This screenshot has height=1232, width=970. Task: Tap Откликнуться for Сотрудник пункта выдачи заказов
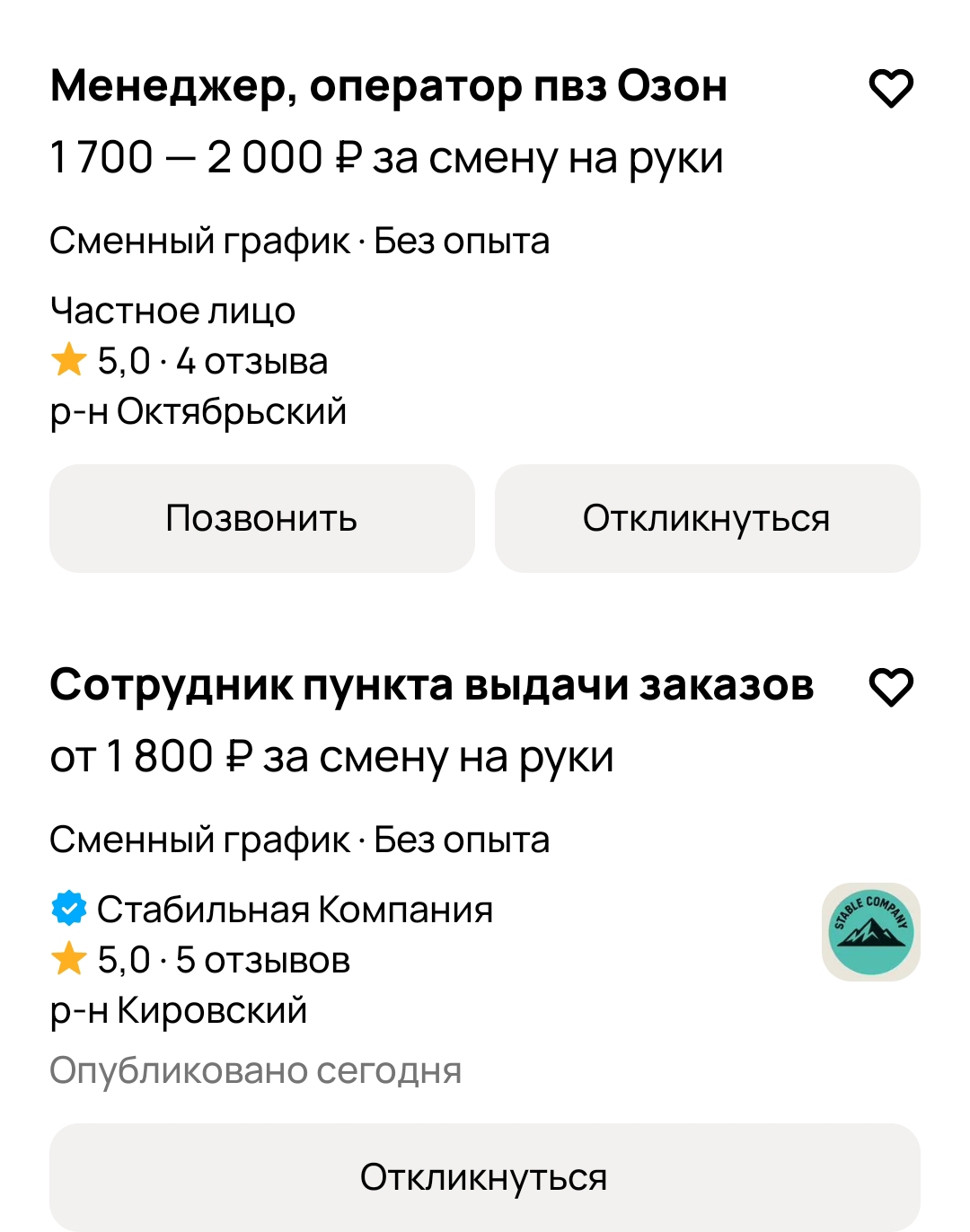[484, 1177]
